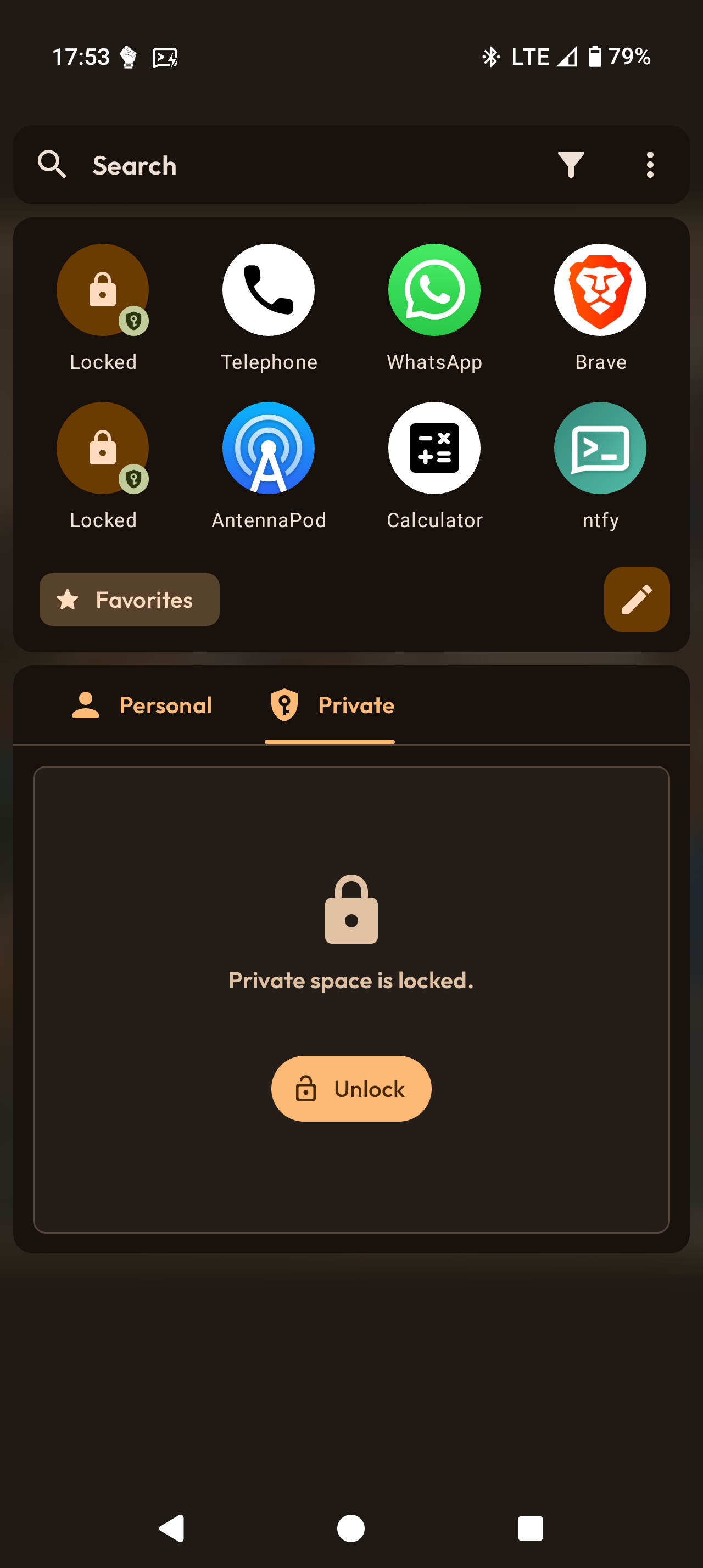Open AntennaPod podcast app
The height and width of the screenshot is (1568, 703).
[269, 449]
